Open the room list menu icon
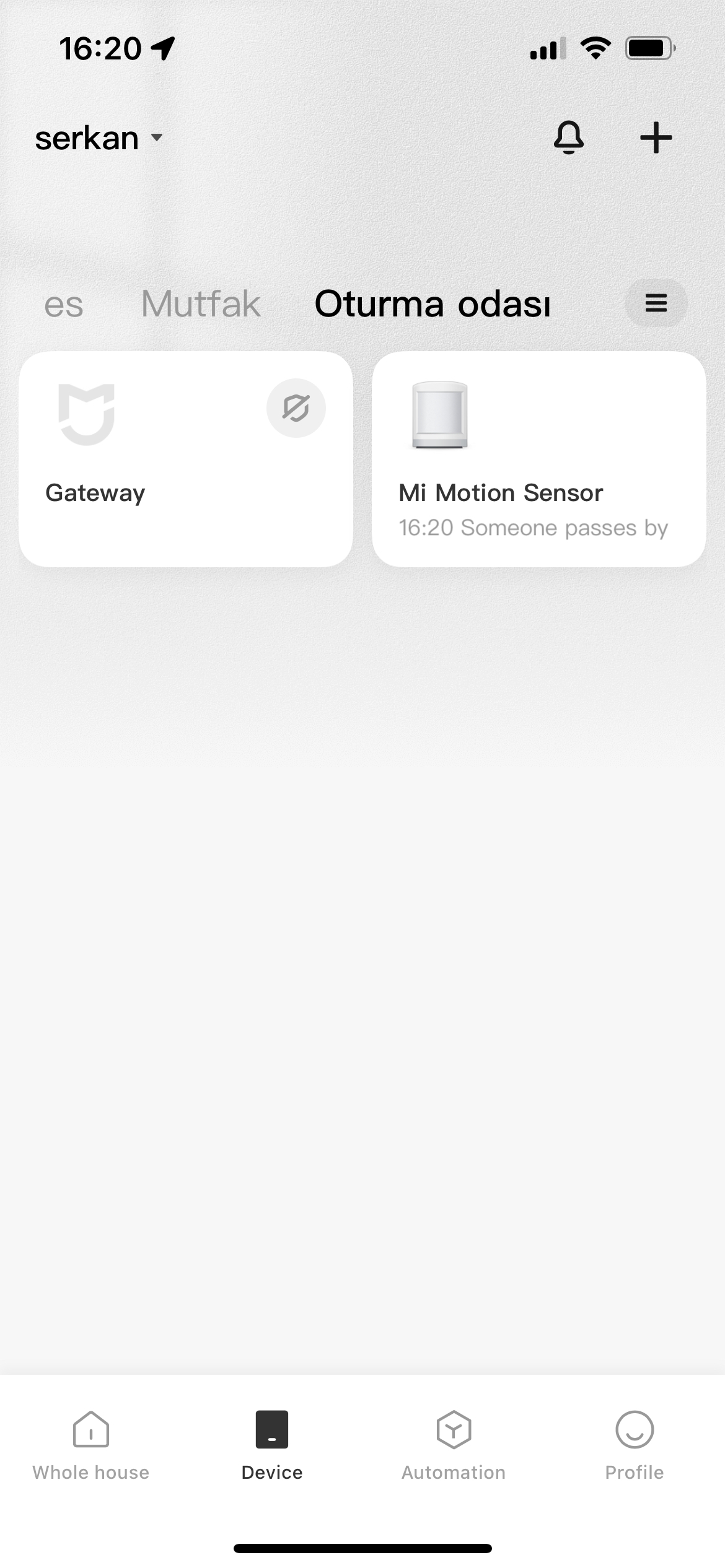This screenshot has width=725, height=1568. point(656,303)
